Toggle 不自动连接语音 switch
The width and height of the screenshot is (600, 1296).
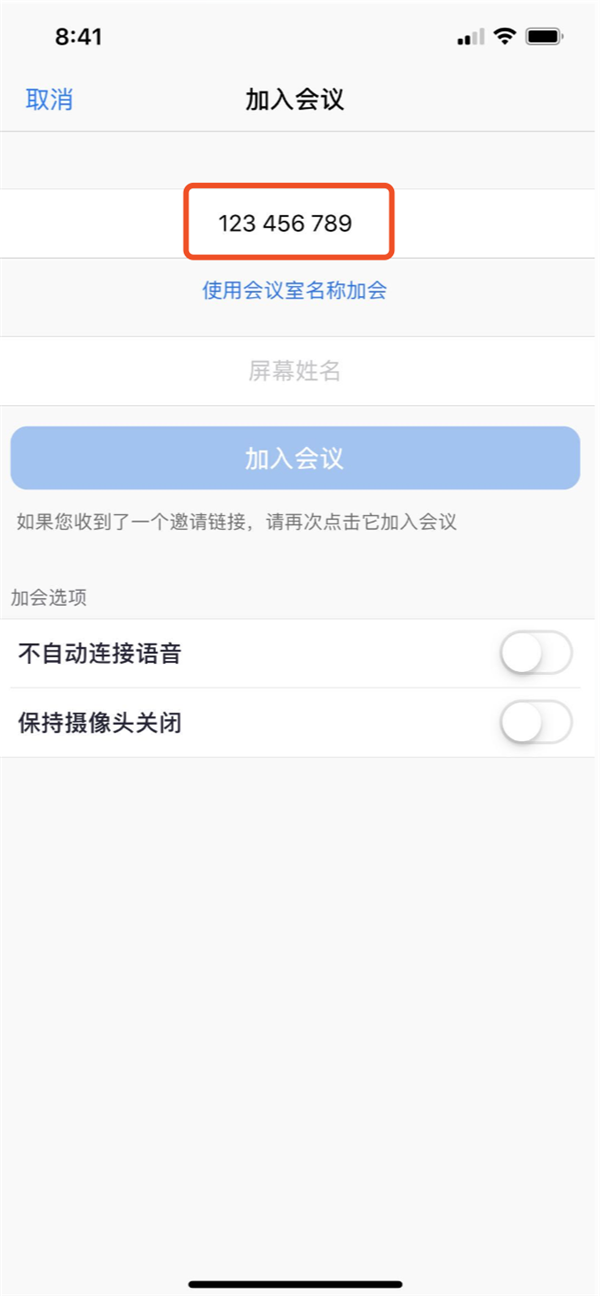[535, 654]
